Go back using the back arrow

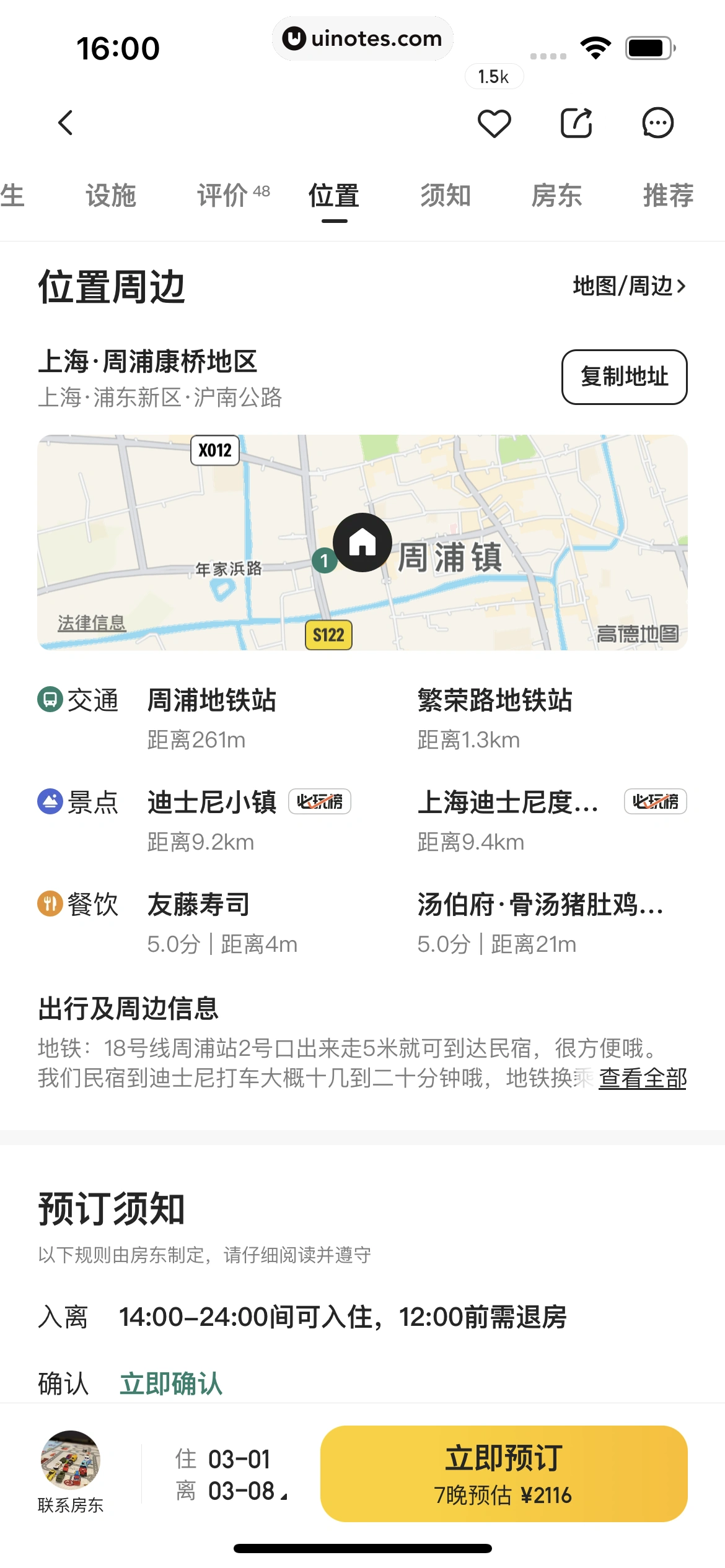66,123
